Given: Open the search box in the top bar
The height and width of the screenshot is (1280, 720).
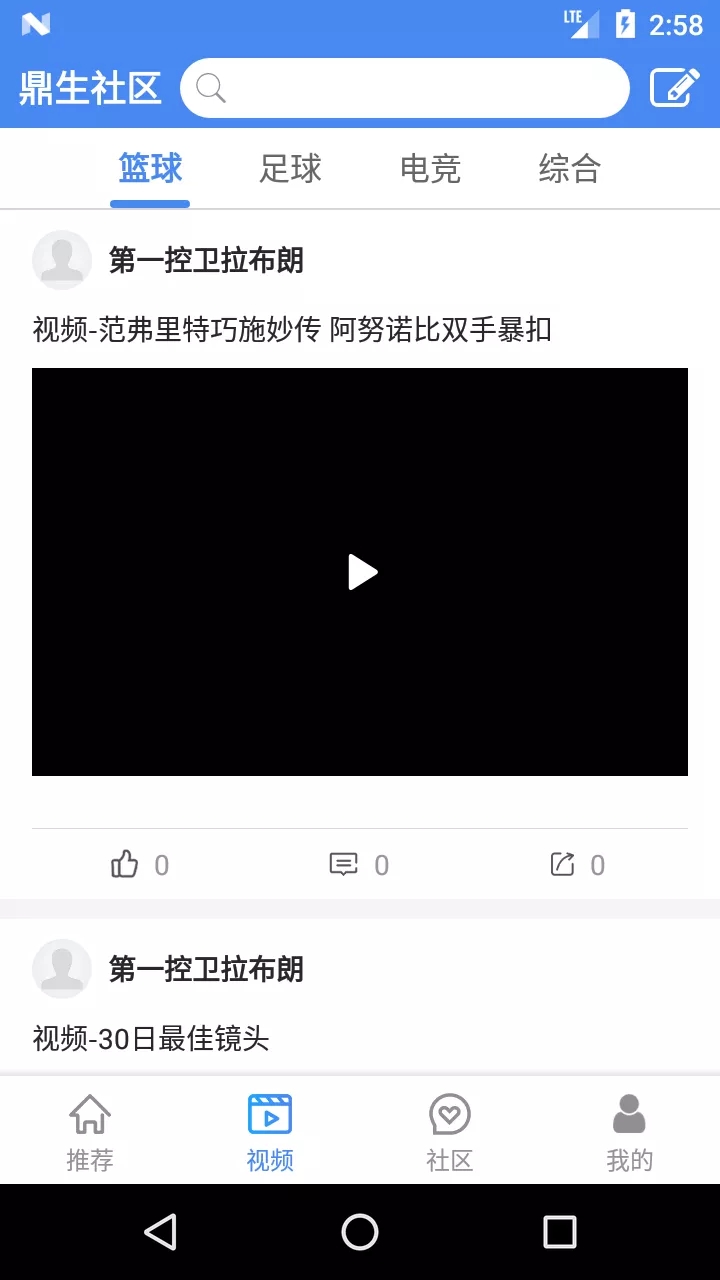Looking at the screenshot, I should (x=404, y=88).
